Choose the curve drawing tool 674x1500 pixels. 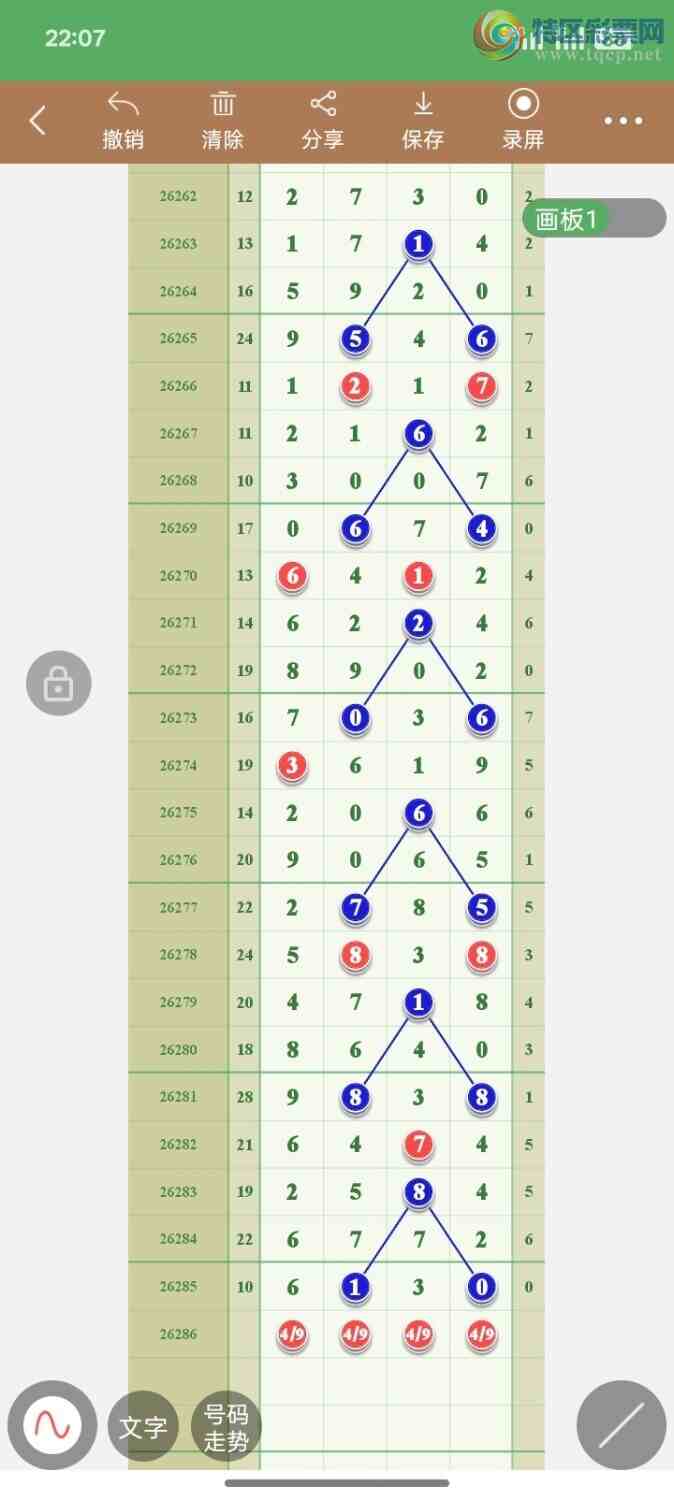[52, 1425]
